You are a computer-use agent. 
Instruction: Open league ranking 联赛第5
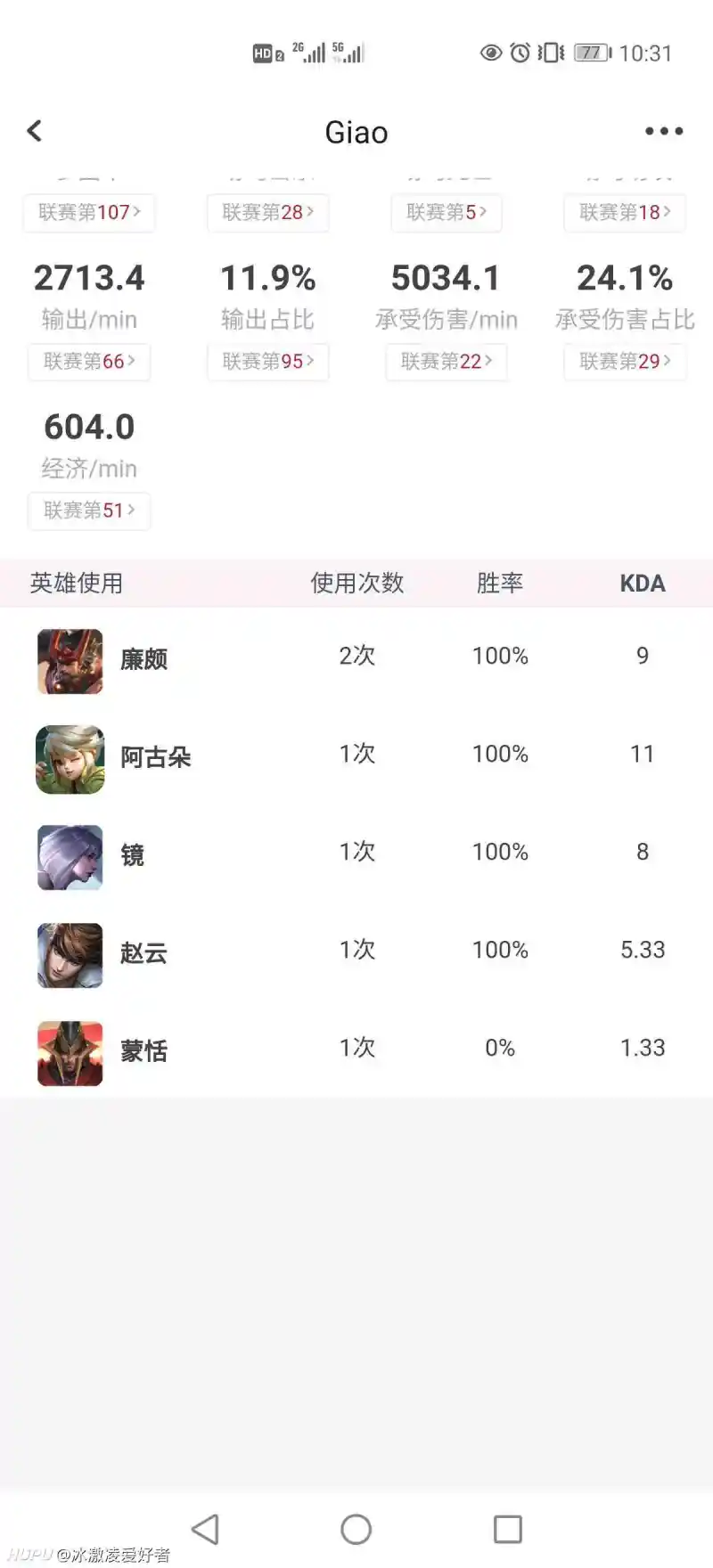tap(446, 213)
